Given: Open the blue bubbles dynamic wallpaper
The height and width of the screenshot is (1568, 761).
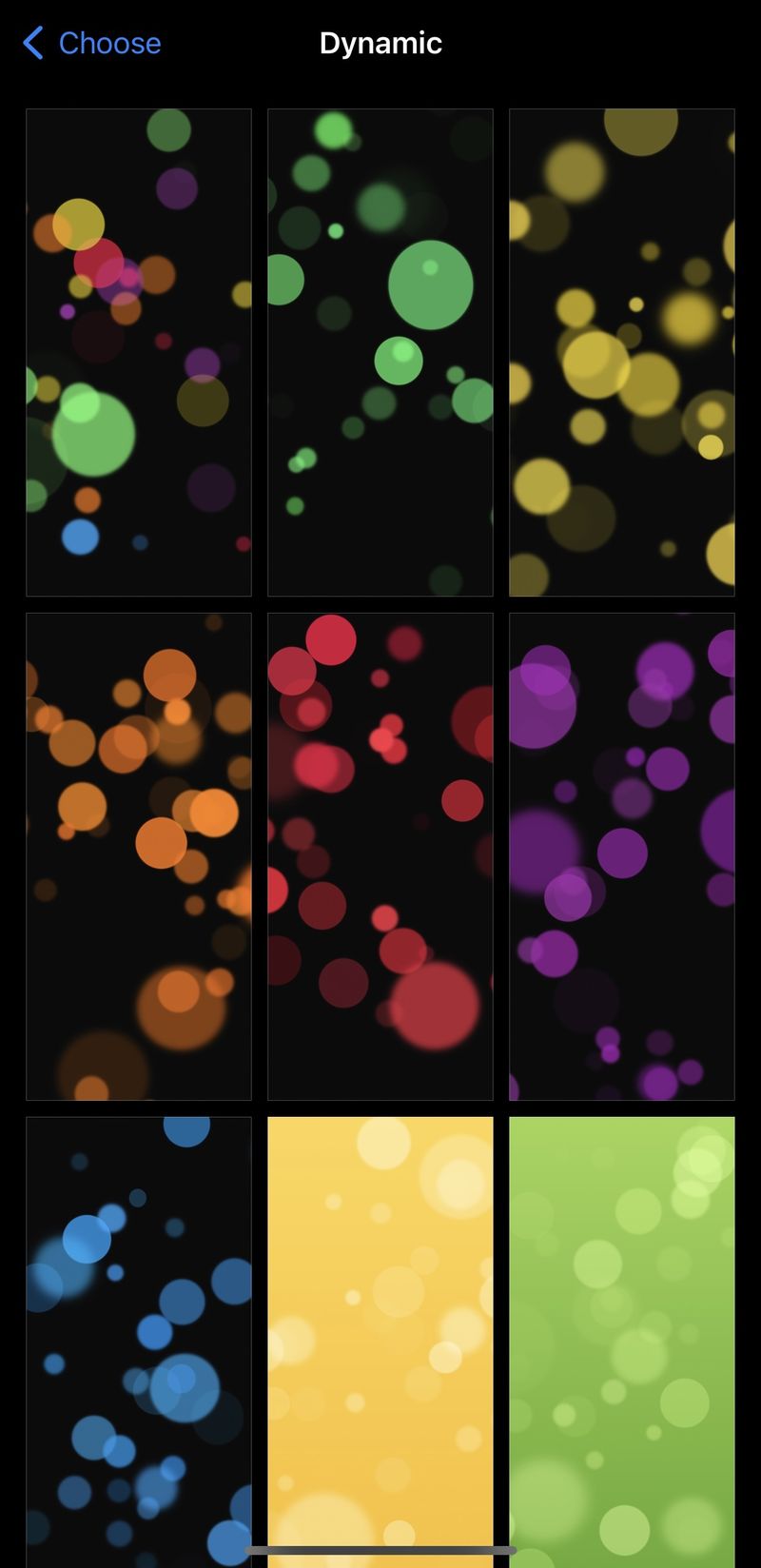Looking at the screenshot, I should (139, 1343).
